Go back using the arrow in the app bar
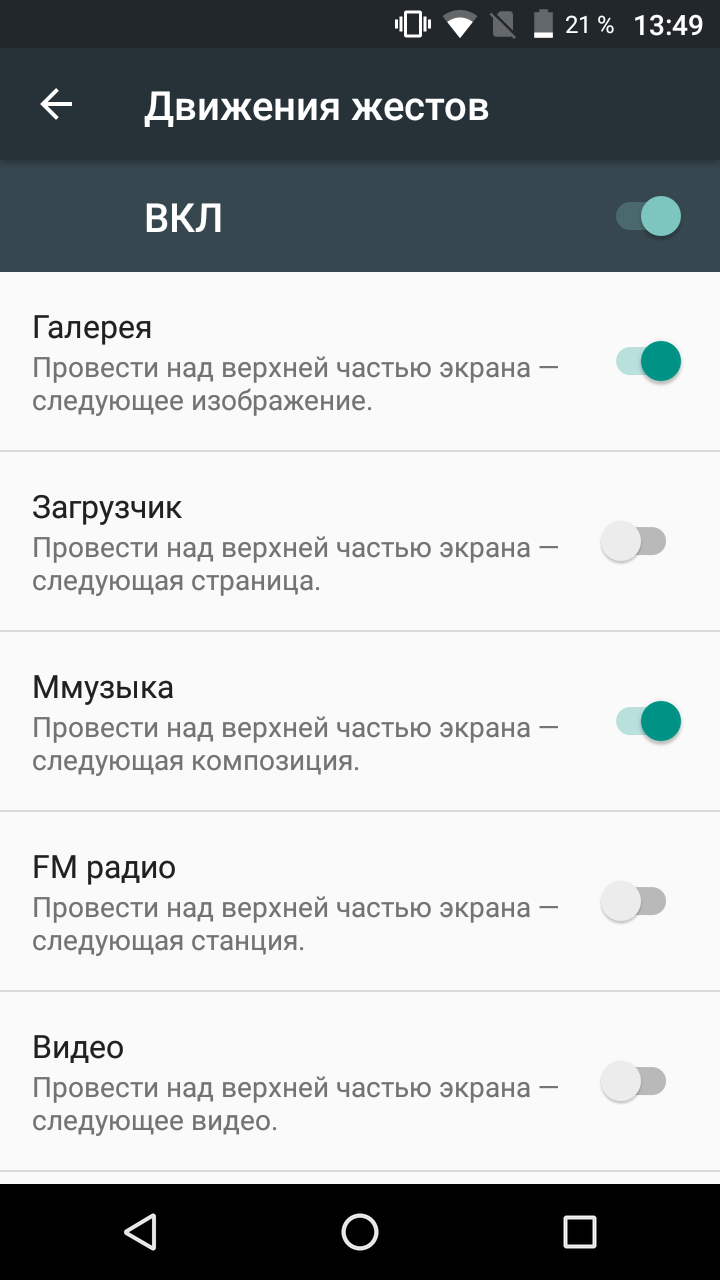Image resolution: width=720 pixels, height=1280 pixels. click(56, 105)
